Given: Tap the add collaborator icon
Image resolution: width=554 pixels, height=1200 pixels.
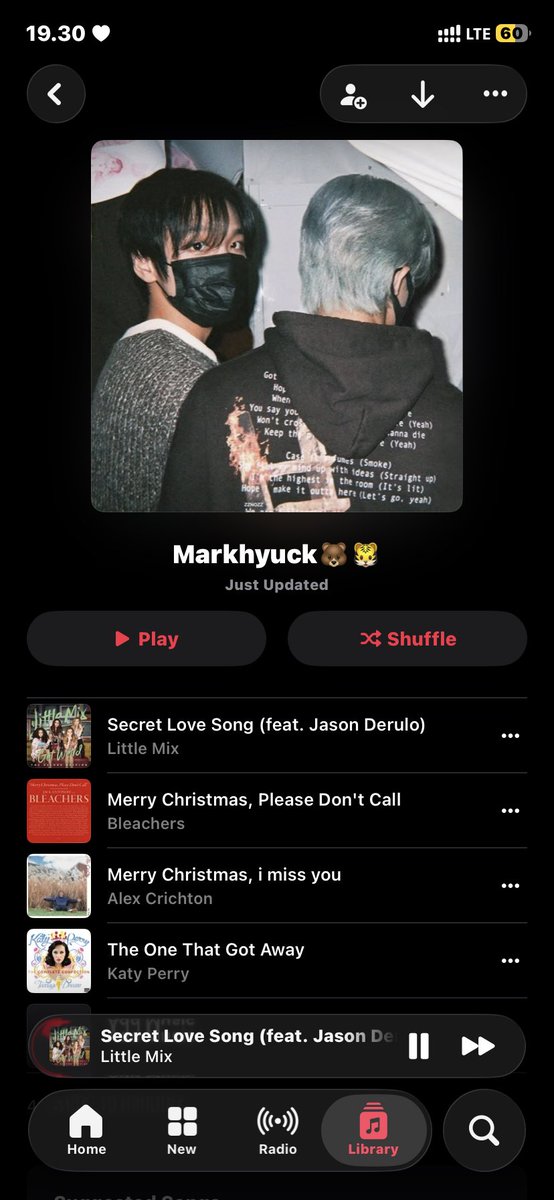Looking at the screenshot, I should click(x=353, y=95).
